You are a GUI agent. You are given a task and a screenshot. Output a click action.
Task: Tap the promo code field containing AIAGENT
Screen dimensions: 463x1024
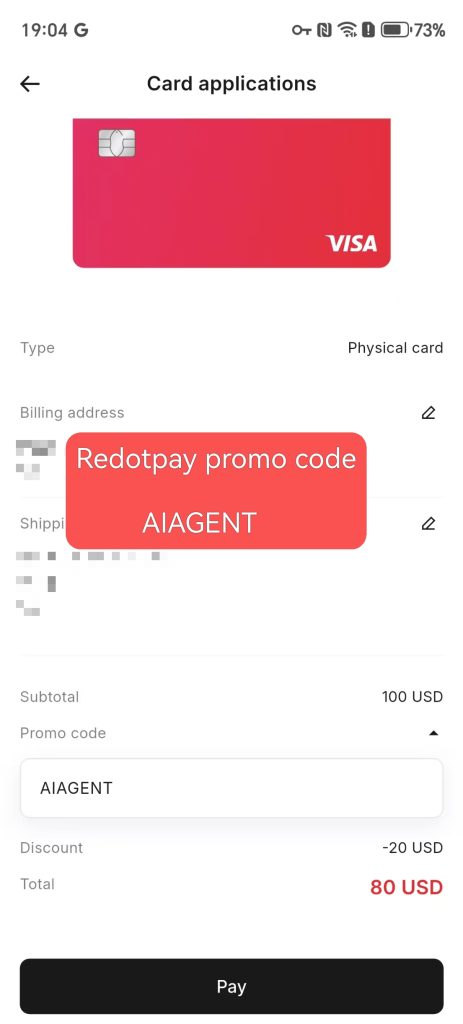231,788
